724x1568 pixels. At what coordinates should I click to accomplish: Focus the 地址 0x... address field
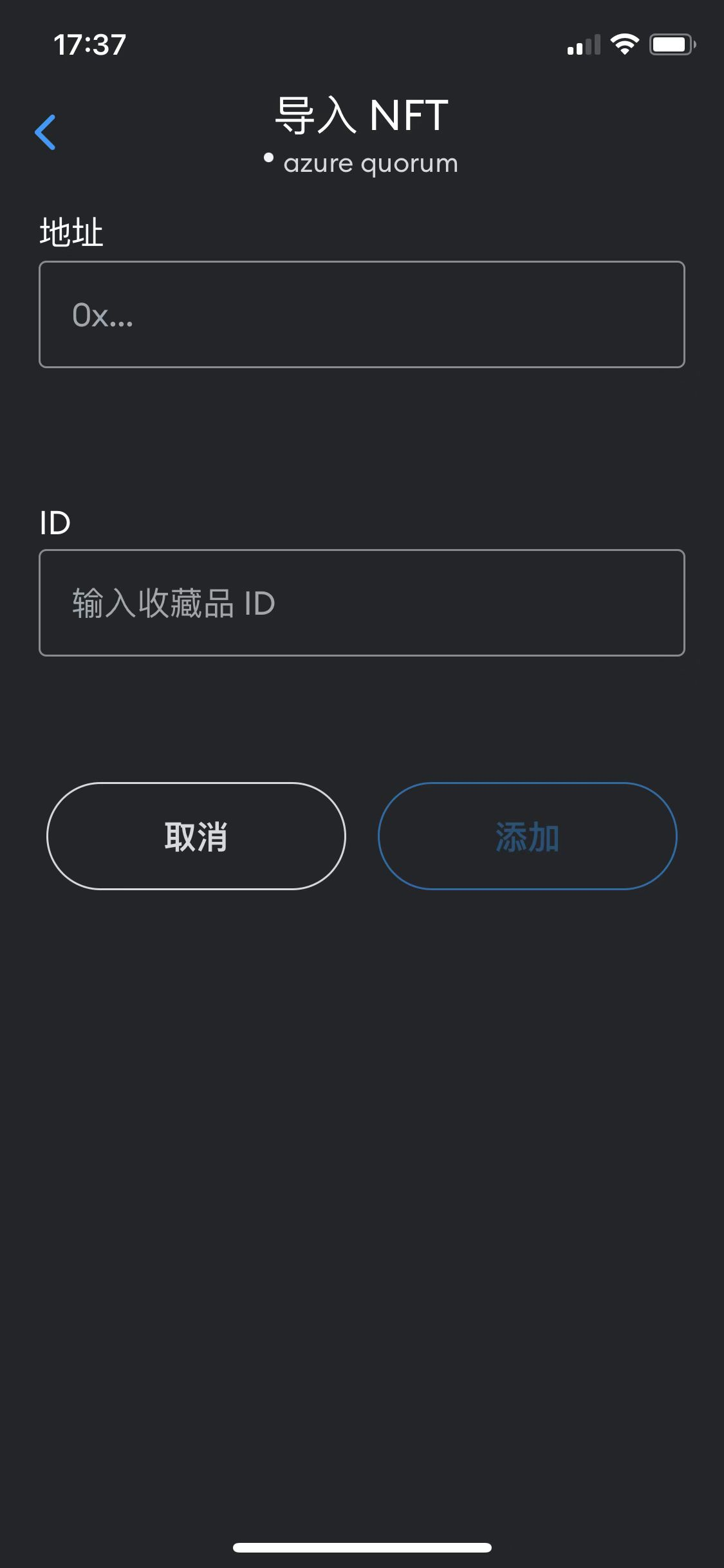coord(362,315)
